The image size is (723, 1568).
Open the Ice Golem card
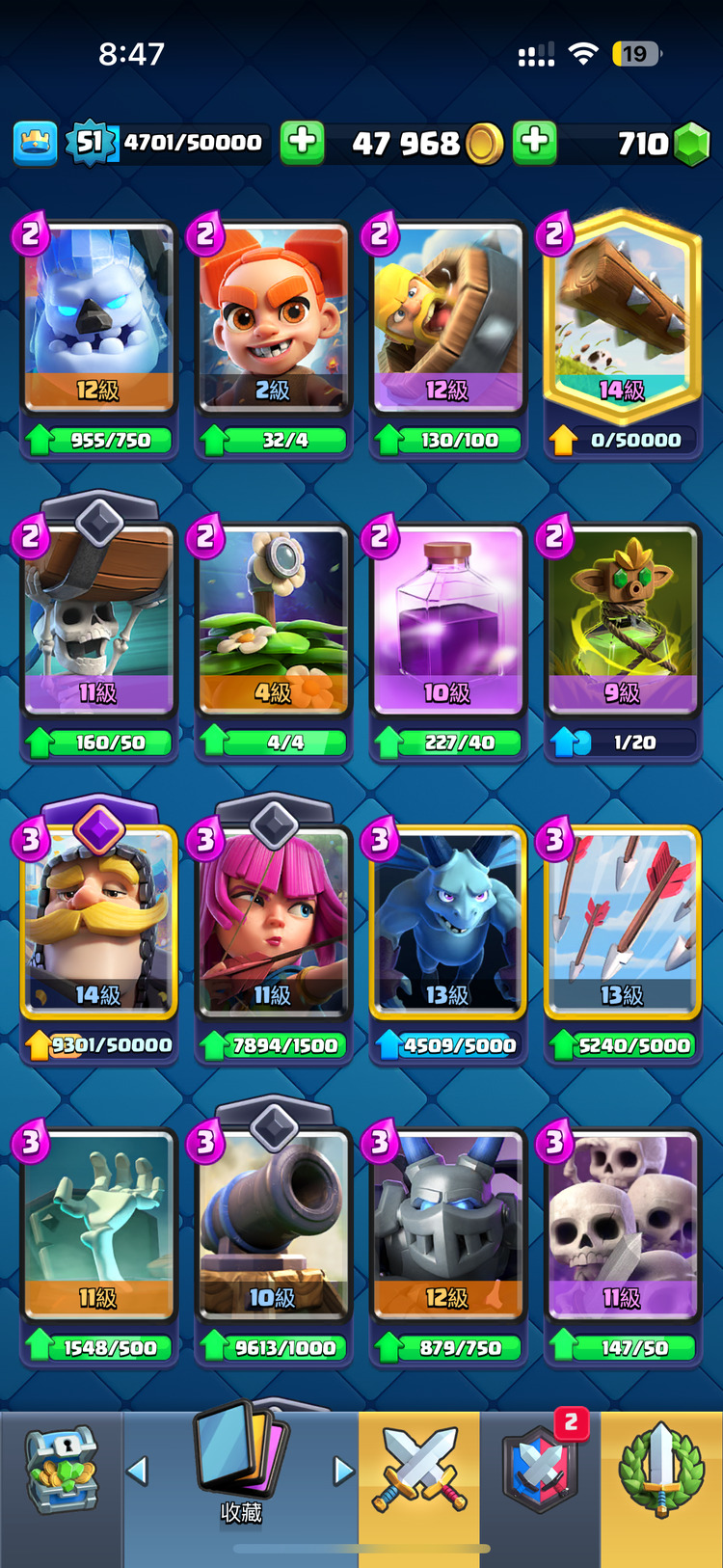point(97,318)
